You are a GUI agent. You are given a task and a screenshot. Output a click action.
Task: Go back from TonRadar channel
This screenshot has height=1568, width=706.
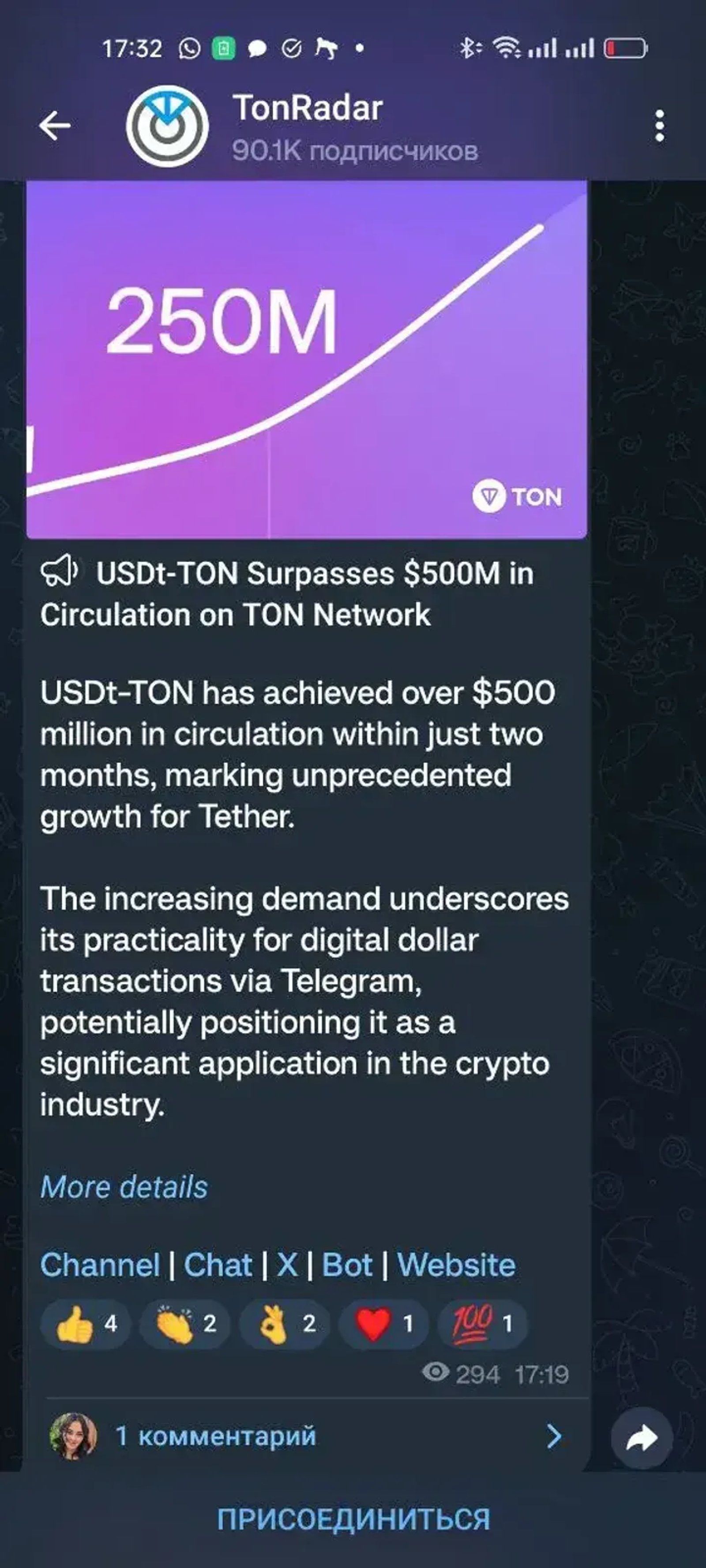click(55, 126)
